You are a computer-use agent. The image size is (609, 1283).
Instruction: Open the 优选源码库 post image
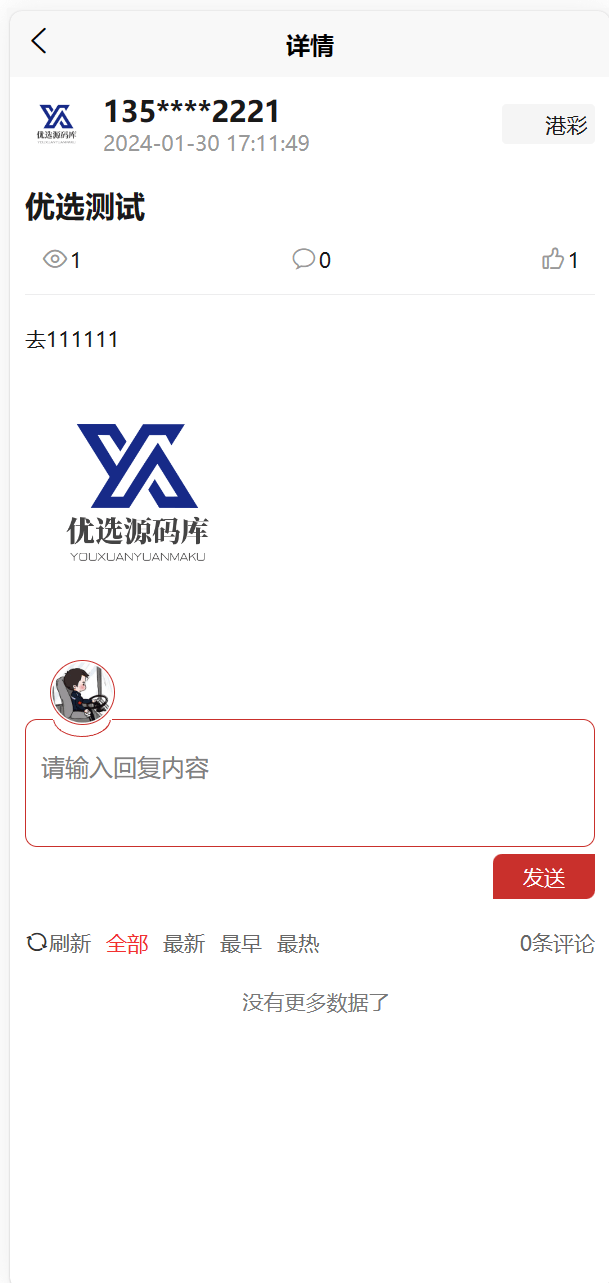[x=138, y=492]
